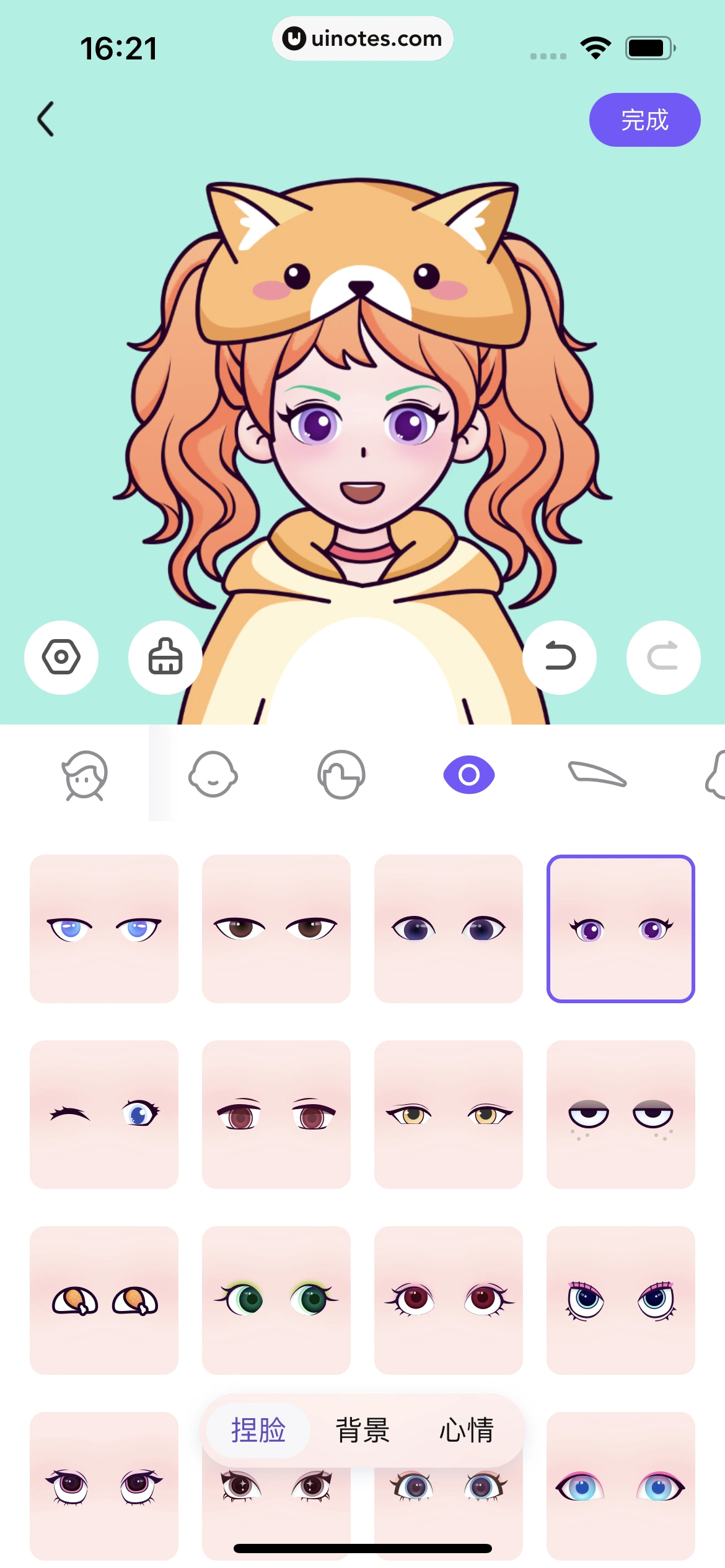725x1568 pixels.
Task: Switch to the face shape category tab
Action: coord(213,775)
